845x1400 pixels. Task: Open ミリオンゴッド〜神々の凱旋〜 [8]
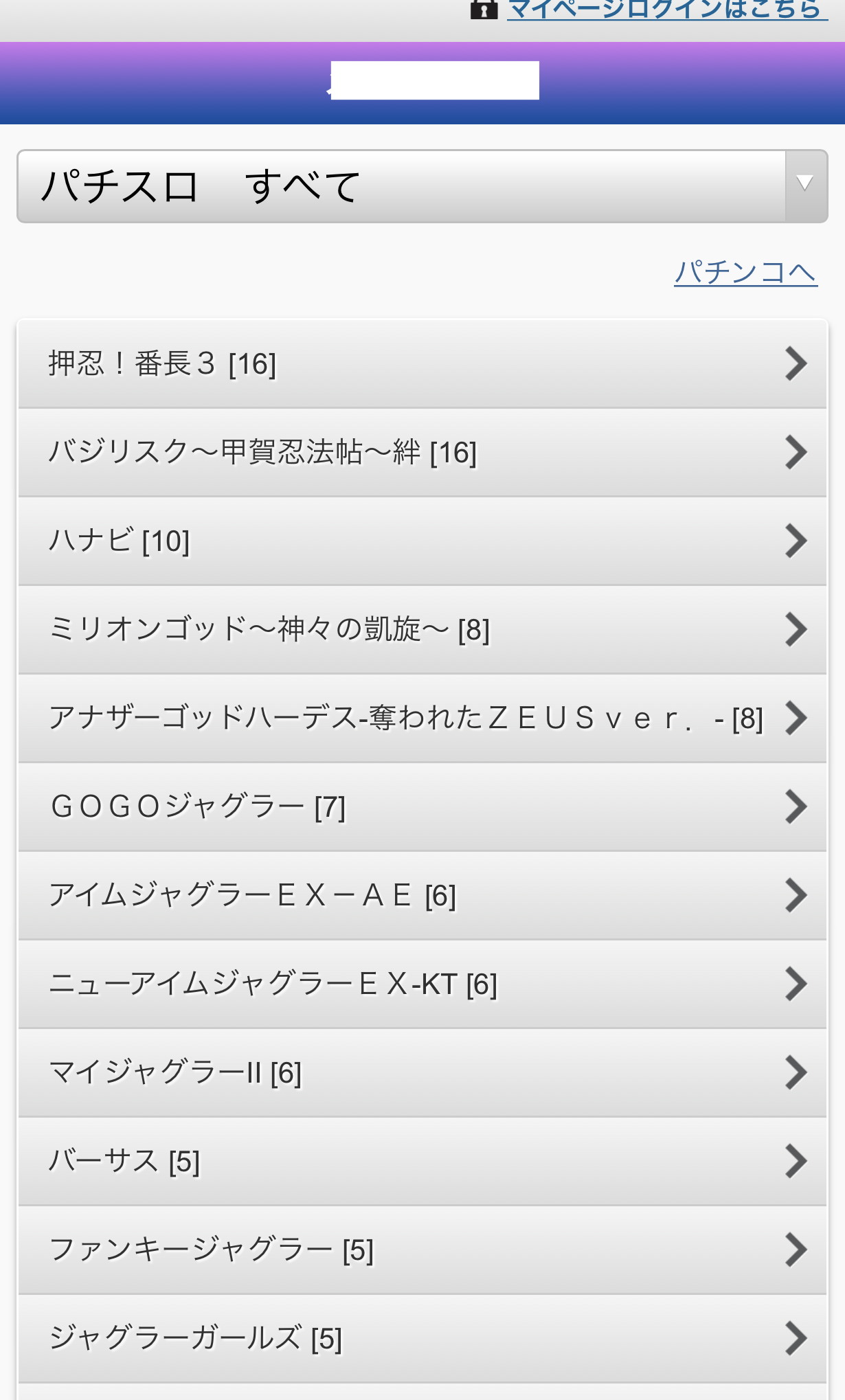pyautogui.click(x=422, y=630)
